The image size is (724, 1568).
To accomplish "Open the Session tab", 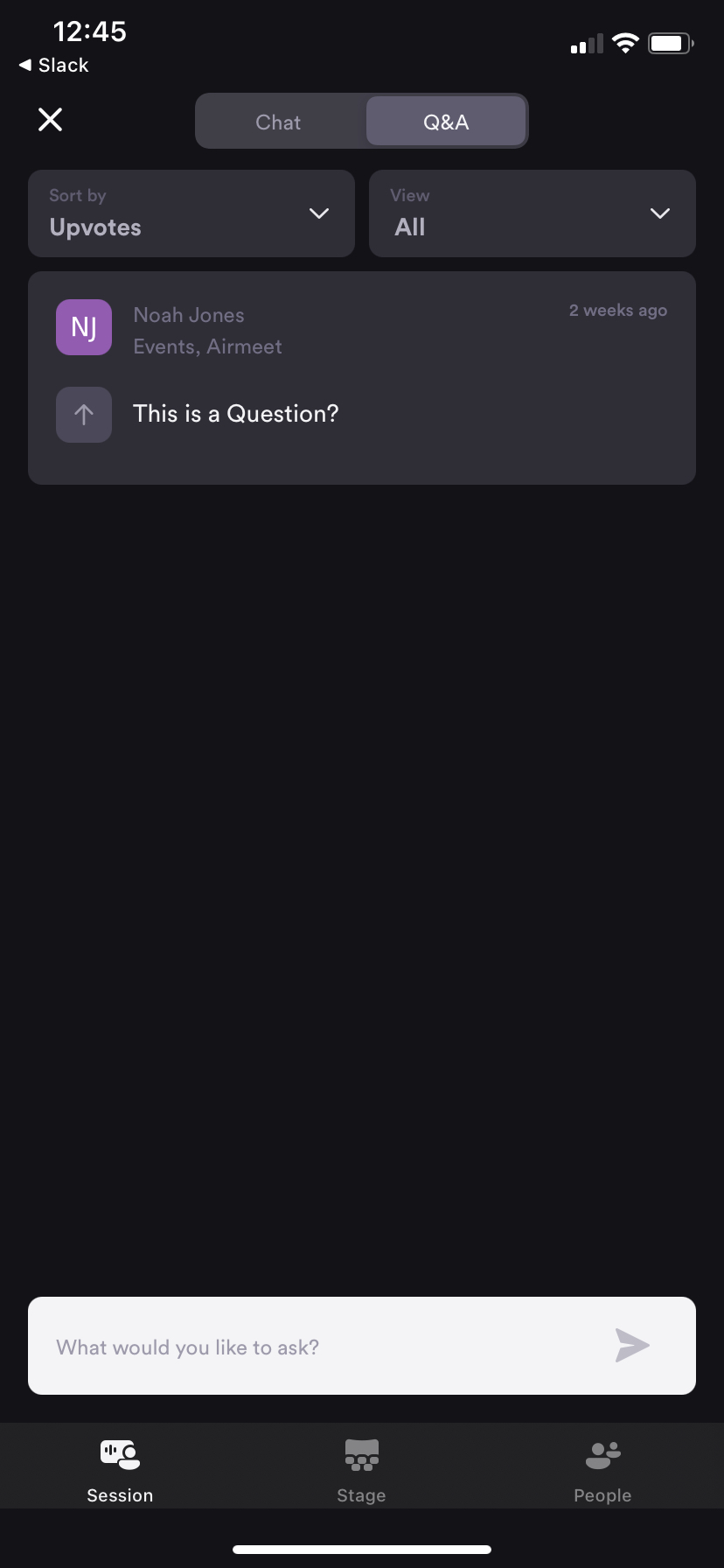I will tap(121, 1470).
